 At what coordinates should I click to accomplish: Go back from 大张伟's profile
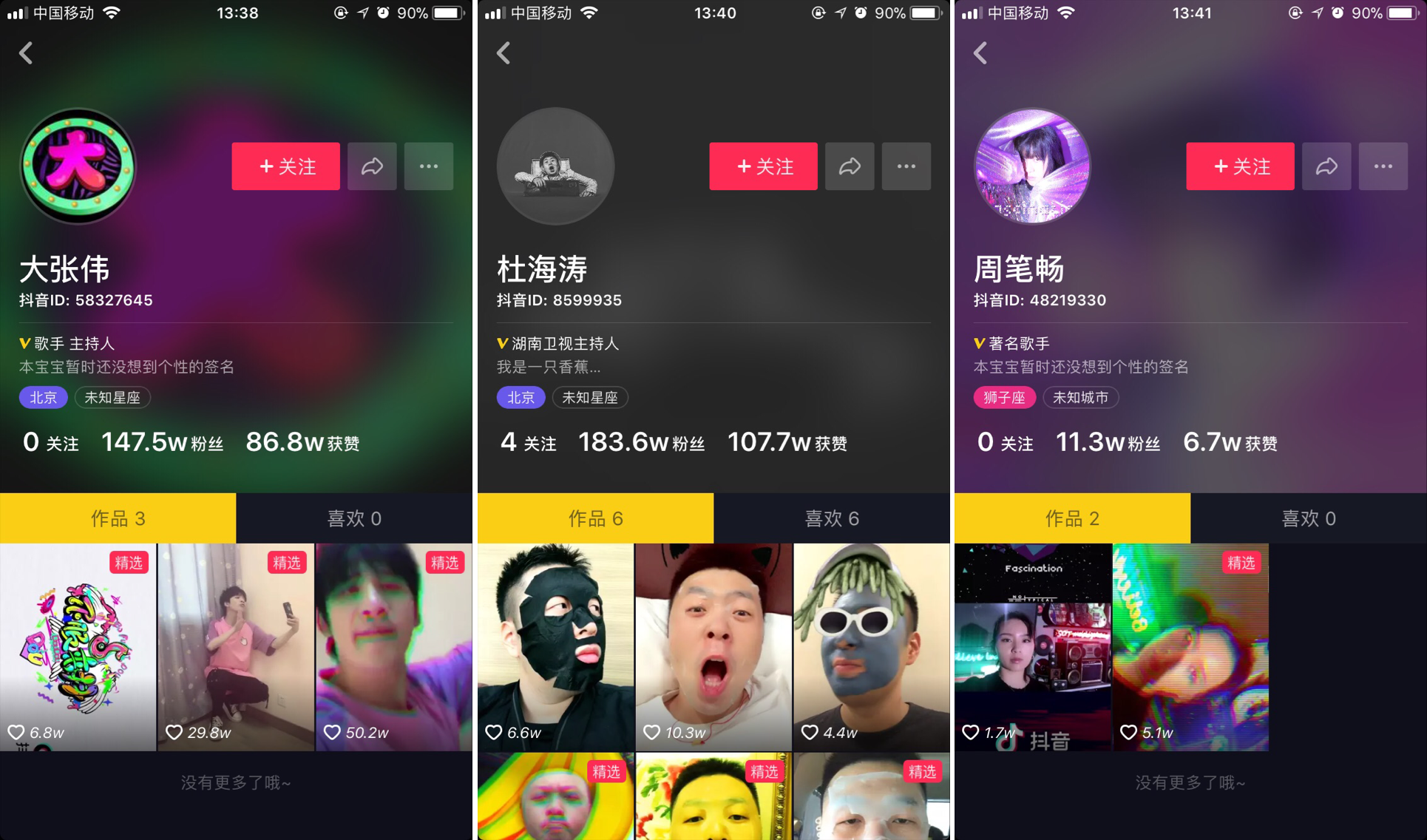26,53
